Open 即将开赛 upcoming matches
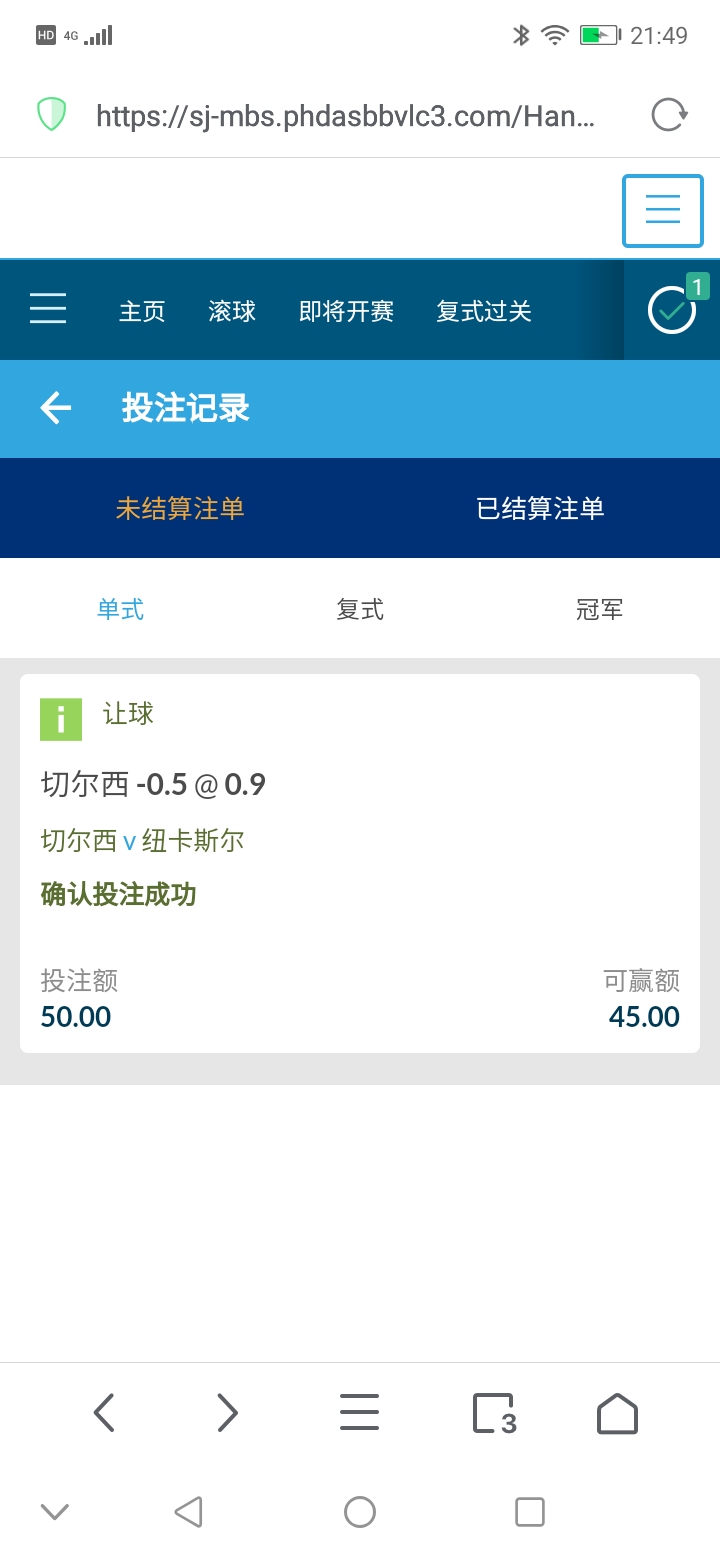This screenshot has width=720, height=1560. point(346,311)
